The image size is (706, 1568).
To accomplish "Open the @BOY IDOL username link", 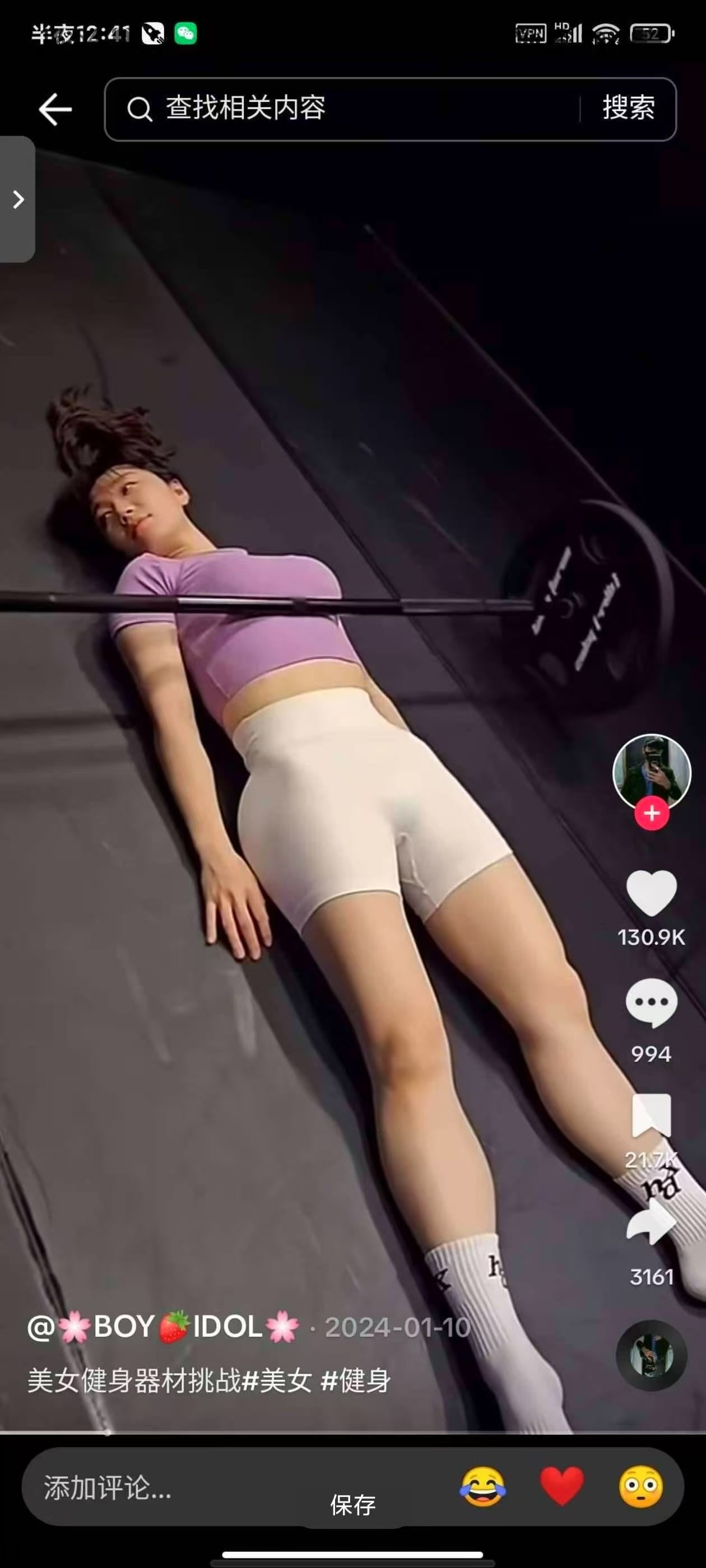I will coord(163,1327).
